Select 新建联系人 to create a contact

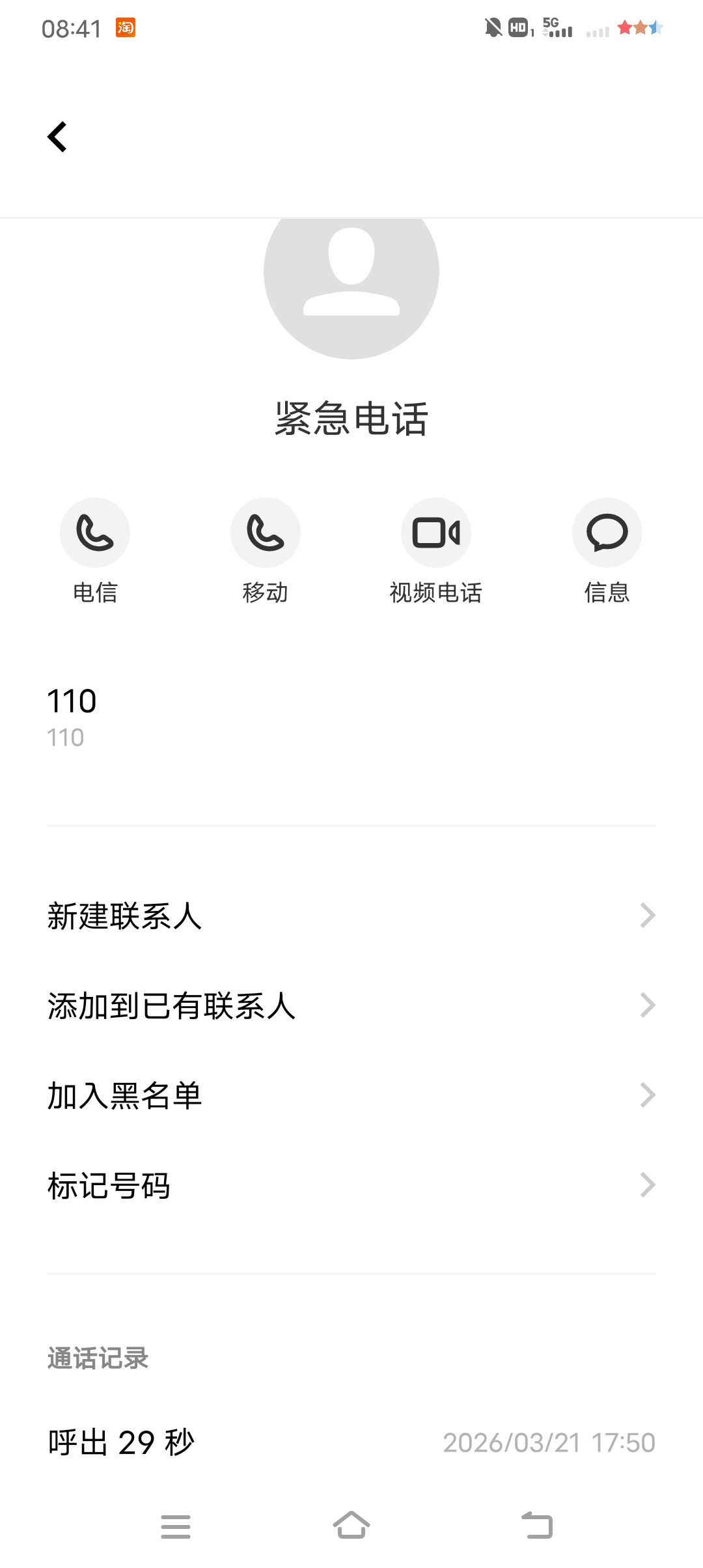point(351,916)
